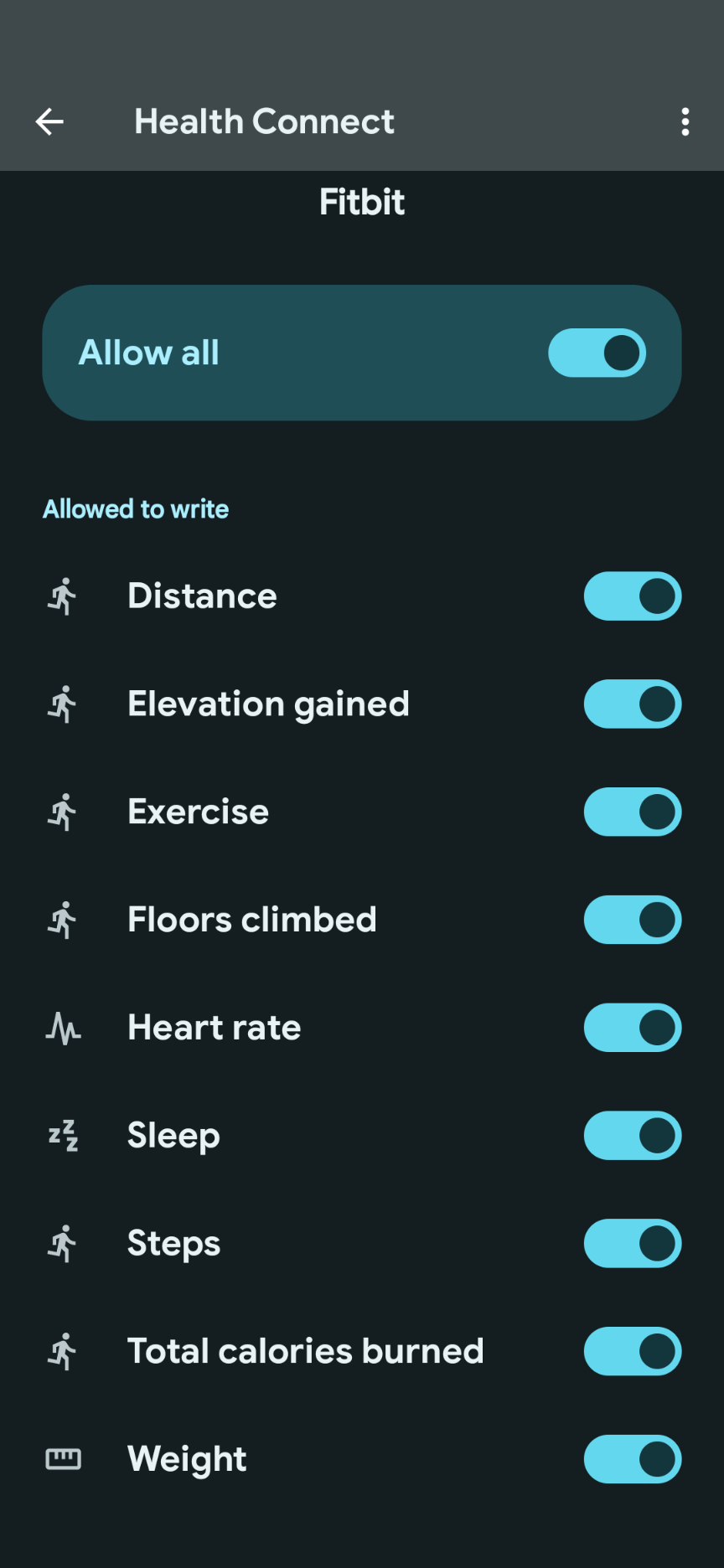Go back from Health Connect
This screenshot has height=1568, width=724.
point(49,121)
